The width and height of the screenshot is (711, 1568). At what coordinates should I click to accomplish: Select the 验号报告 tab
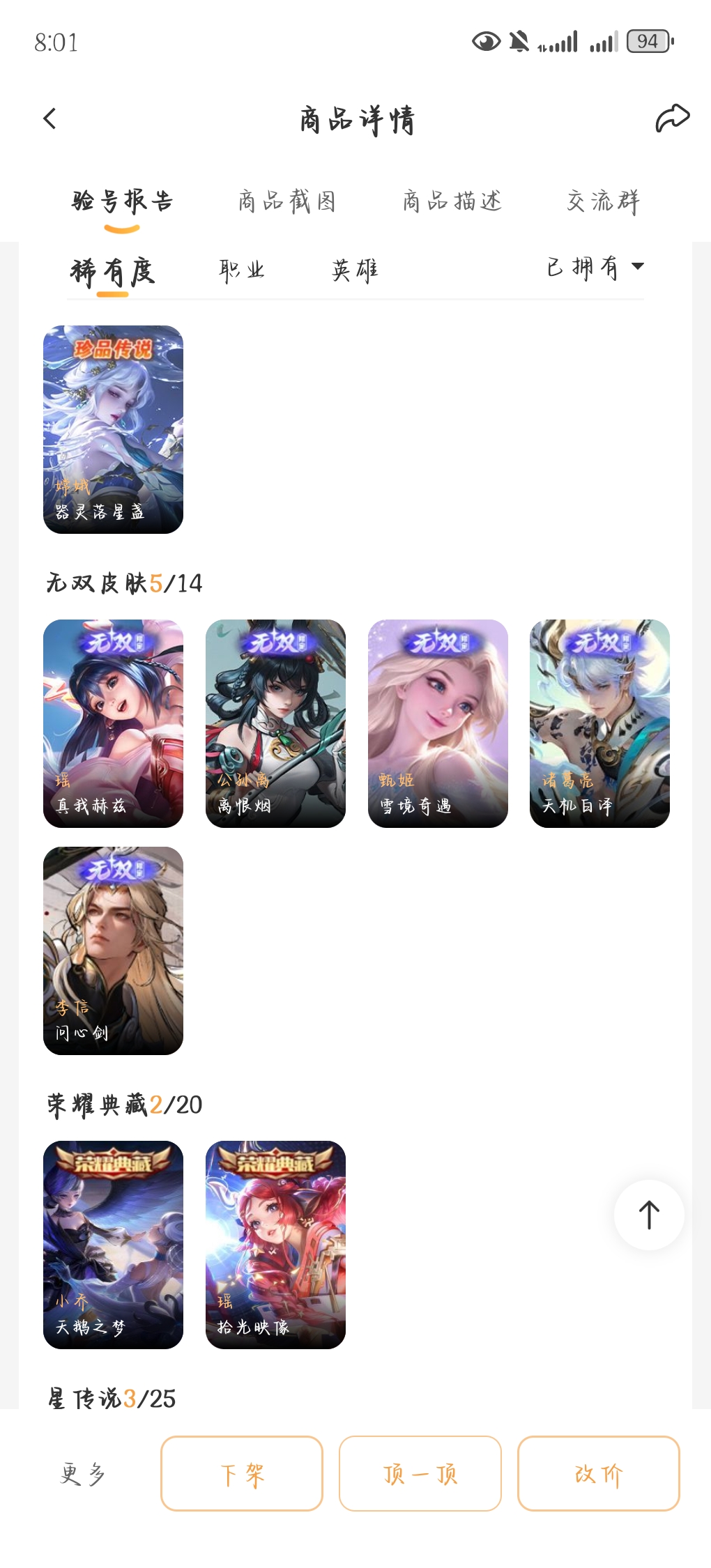(123, 201)
